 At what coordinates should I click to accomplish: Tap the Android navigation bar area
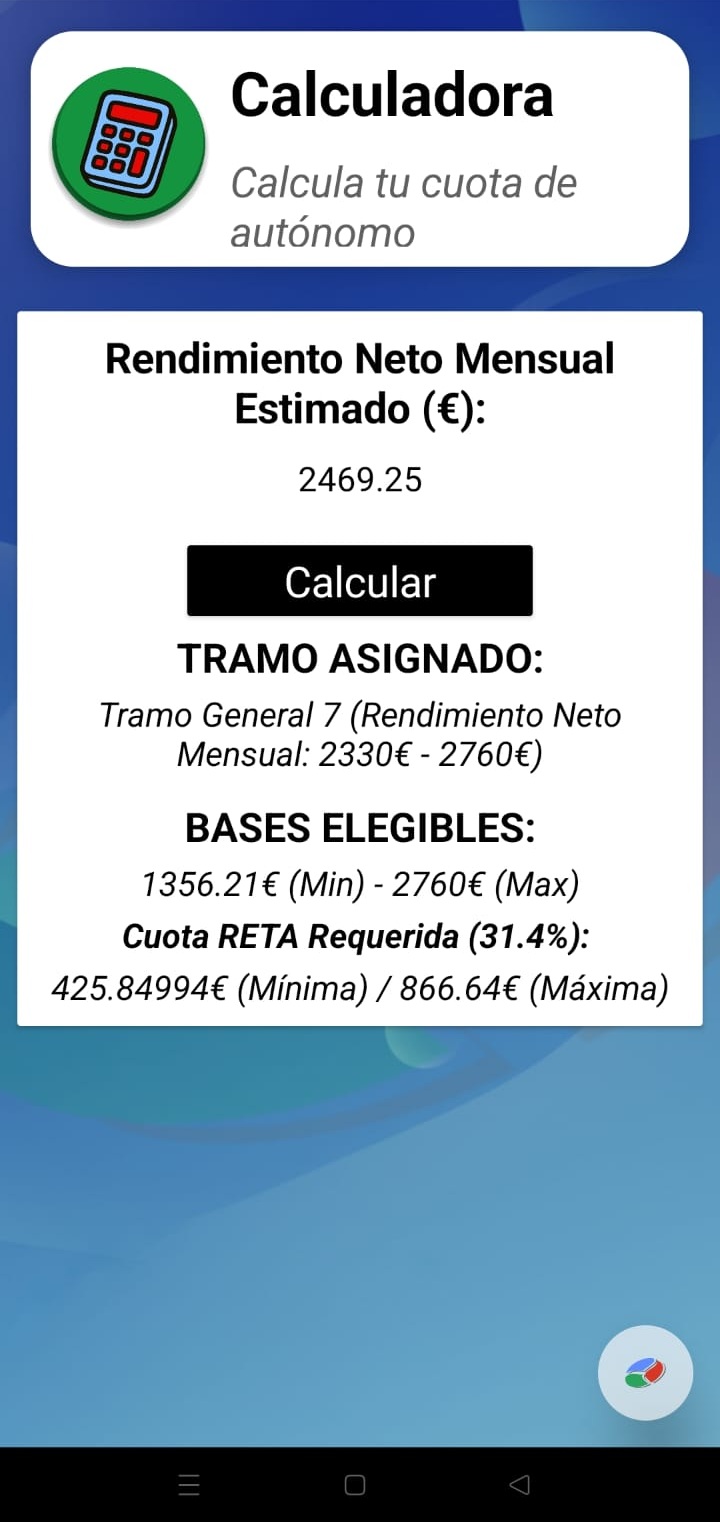(360, 1485)
